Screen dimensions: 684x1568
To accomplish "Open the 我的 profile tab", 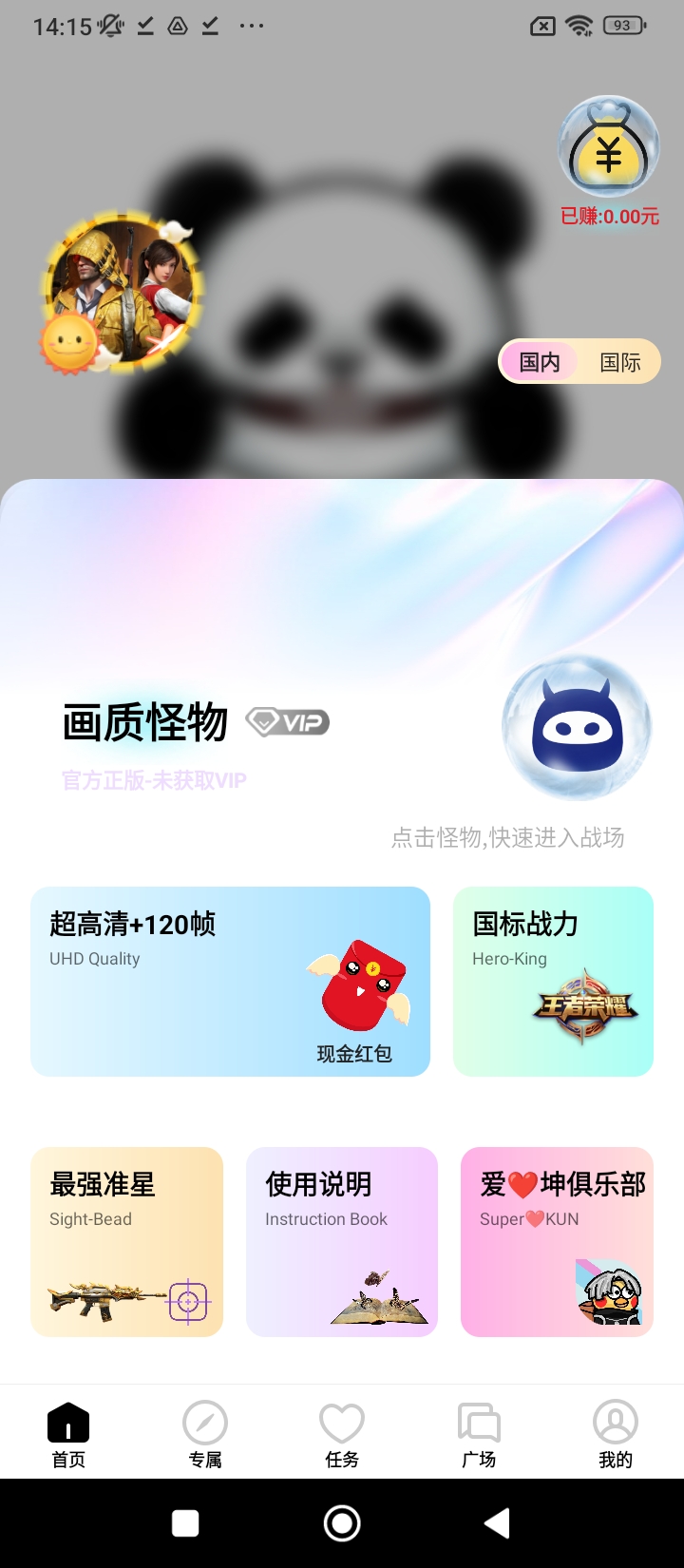I will 616,1435.
